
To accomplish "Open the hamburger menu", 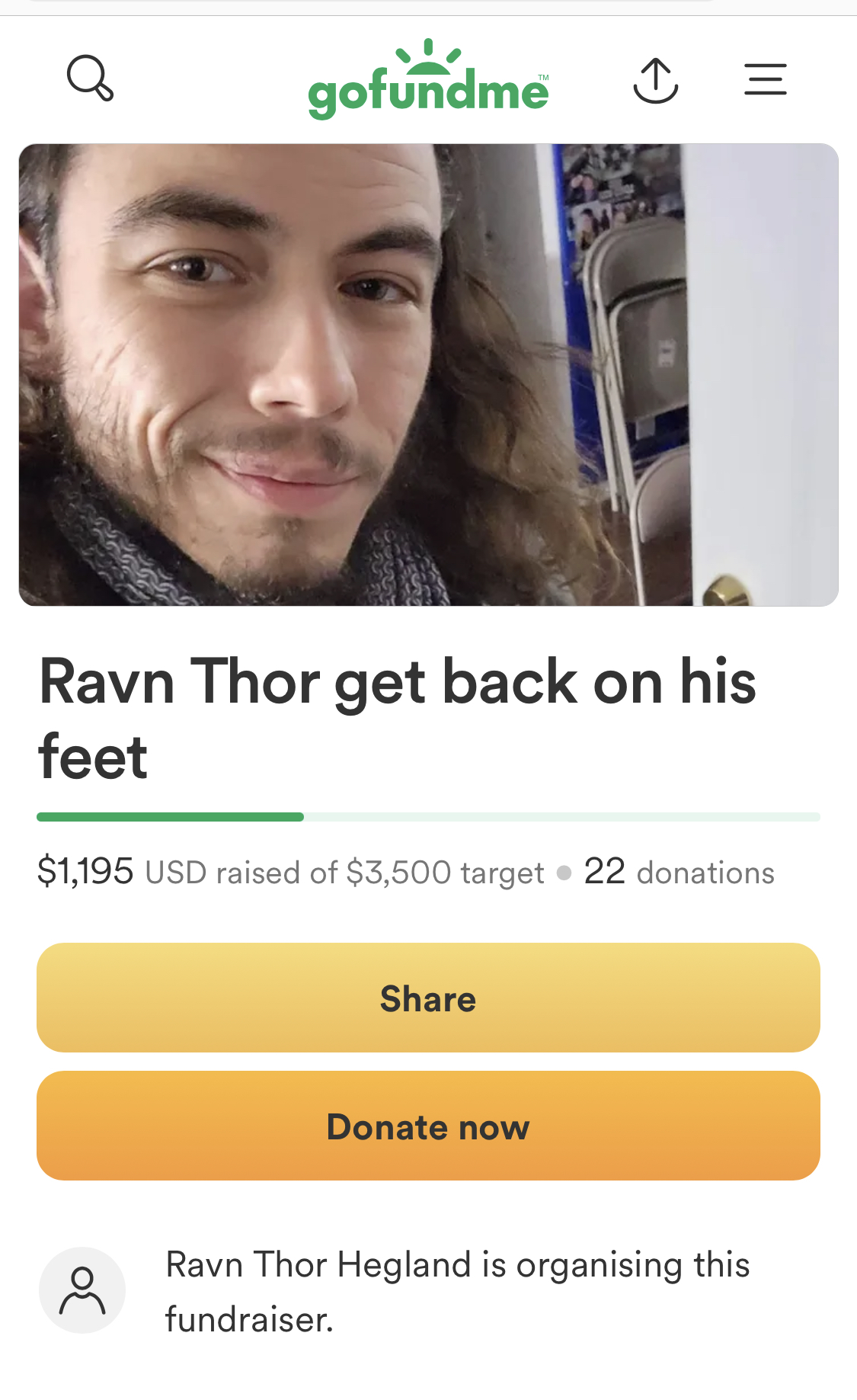I will tap(766, 79).
